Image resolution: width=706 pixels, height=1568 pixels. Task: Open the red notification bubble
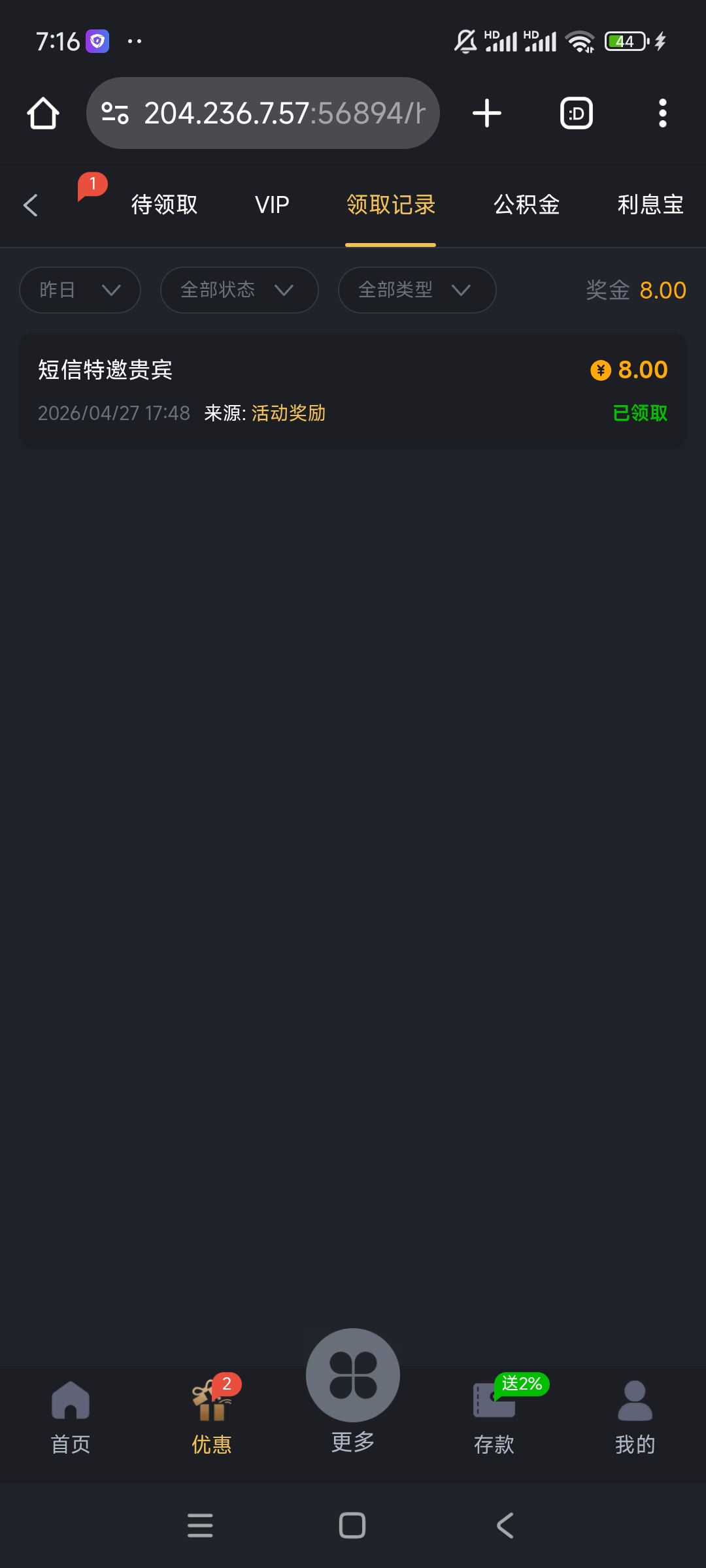click(x=92, y=186)
